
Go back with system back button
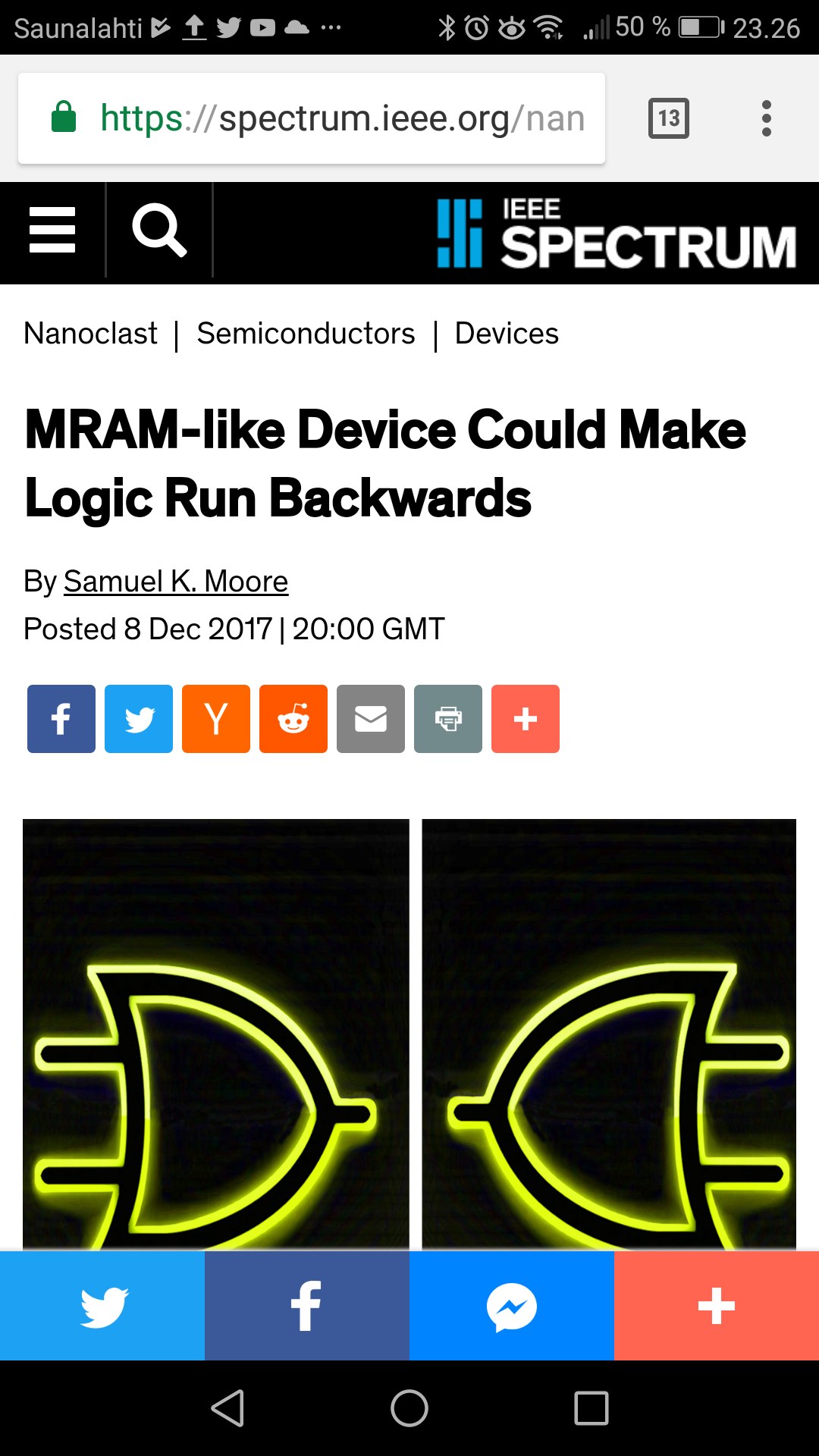pyautogui.click(x=227, y=1408)
